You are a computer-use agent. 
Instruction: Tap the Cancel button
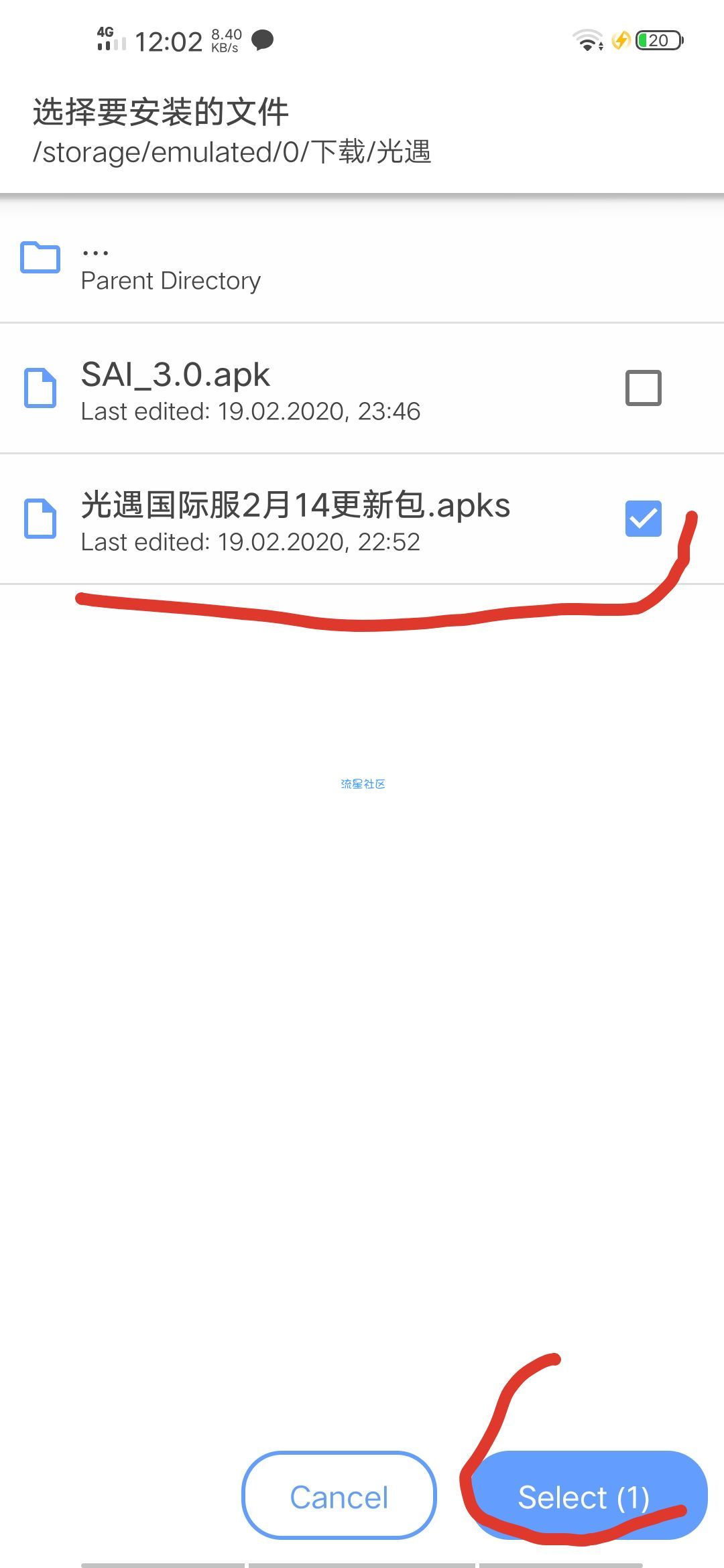coord(339,1496)
